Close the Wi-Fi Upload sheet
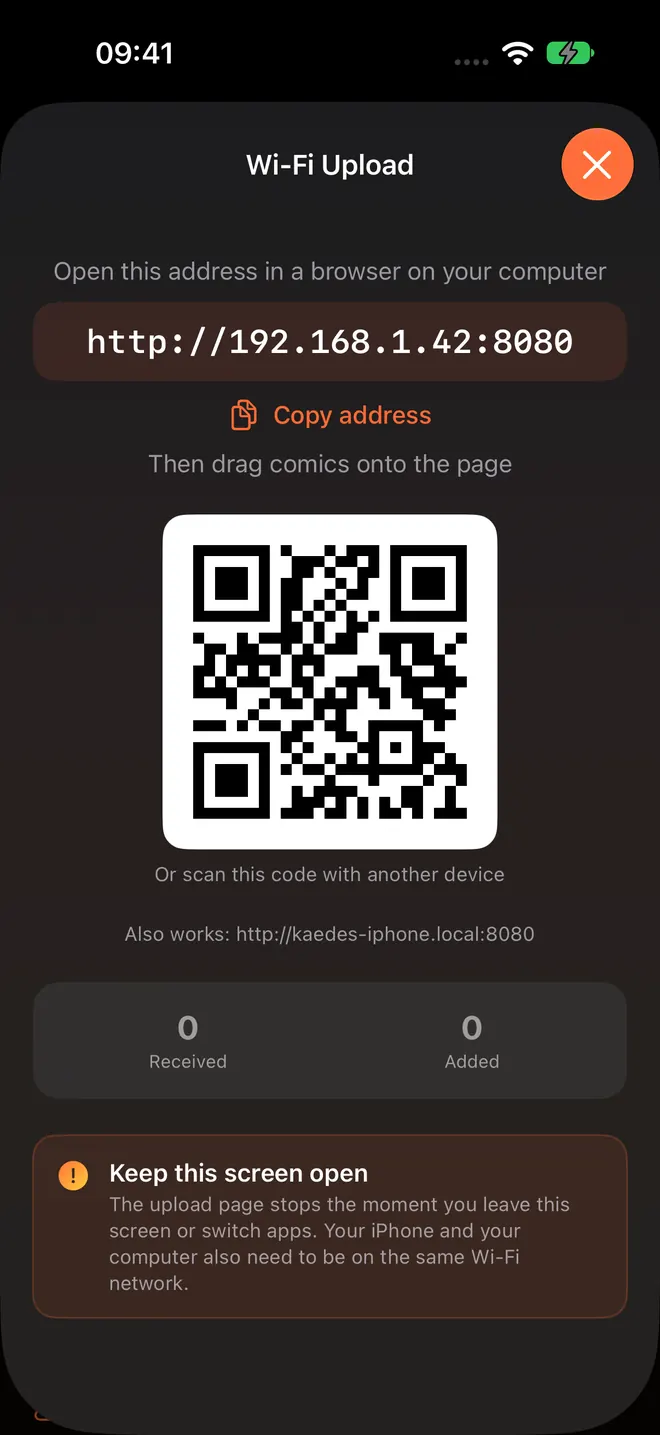The width and height of the screenshot is (660, 1435). point(597,164)
